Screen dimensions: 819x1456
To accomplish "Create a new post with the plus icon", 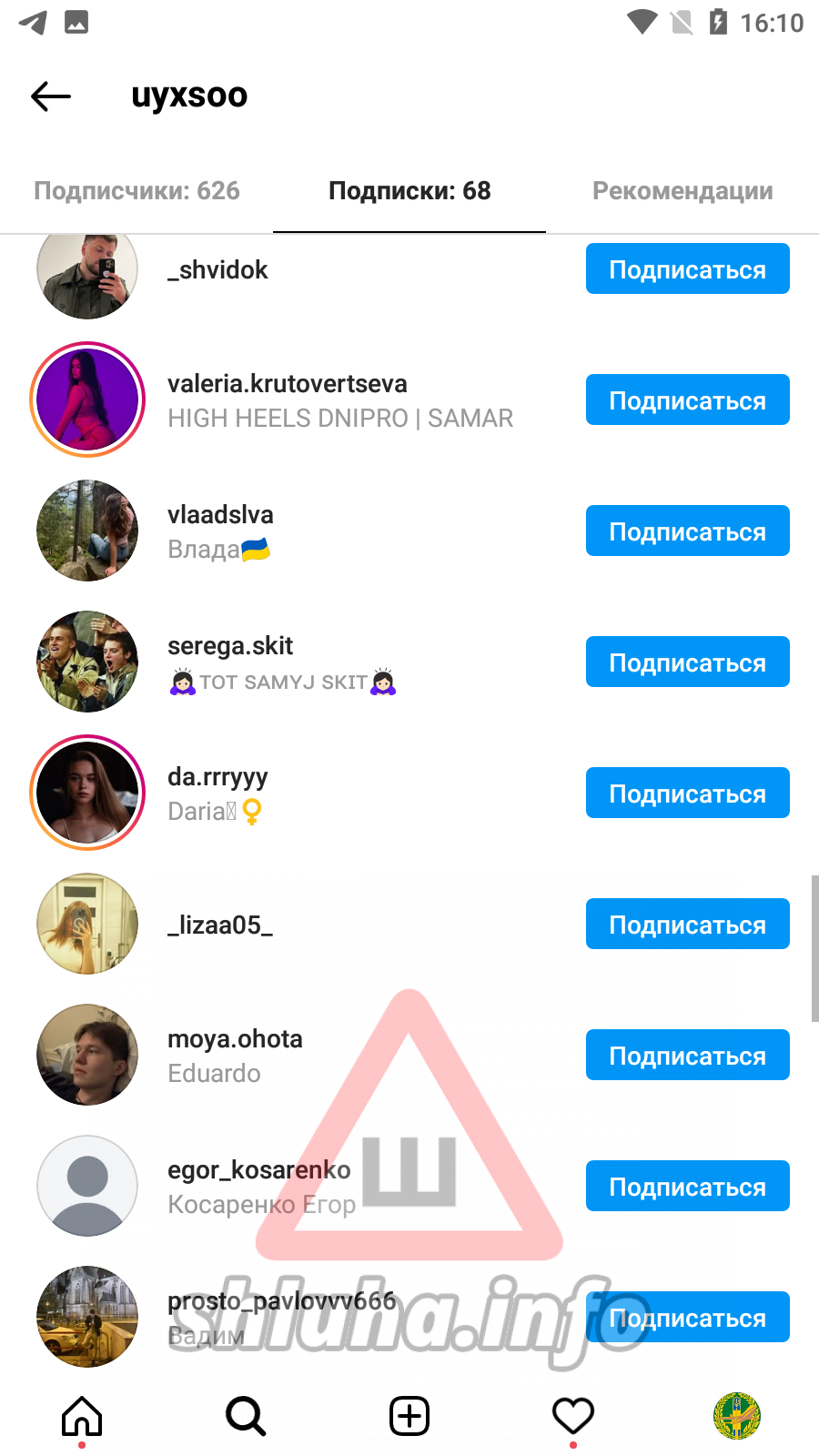I will point(409,1416).
